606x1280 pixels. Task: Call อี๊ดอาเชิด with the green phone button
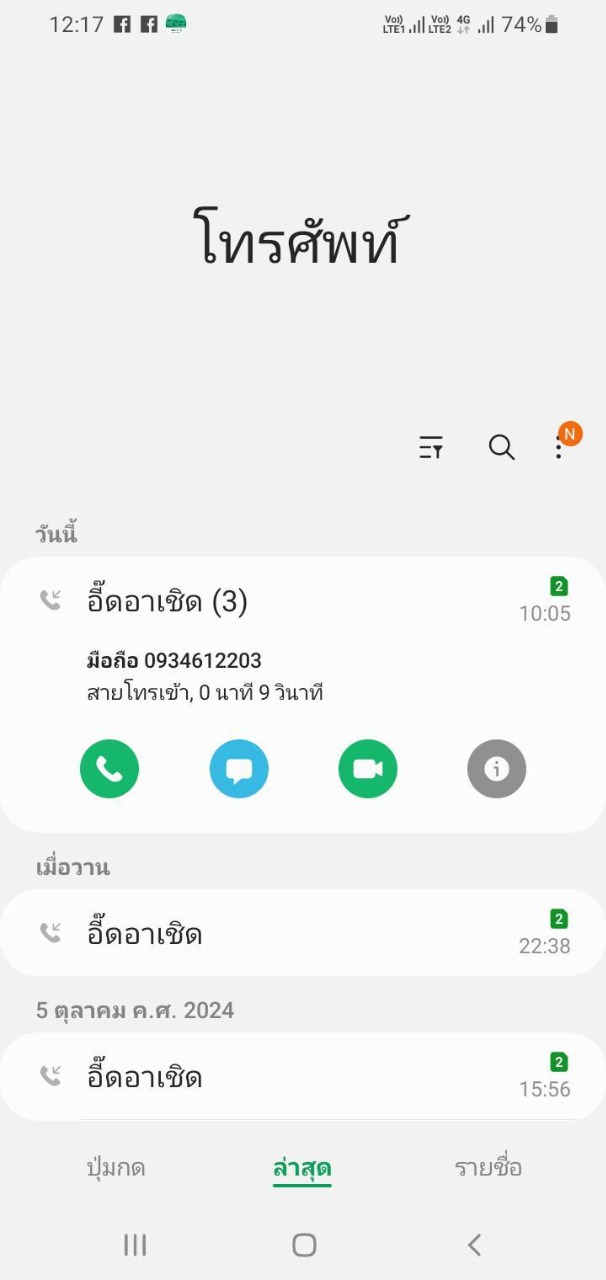(109, 769)
